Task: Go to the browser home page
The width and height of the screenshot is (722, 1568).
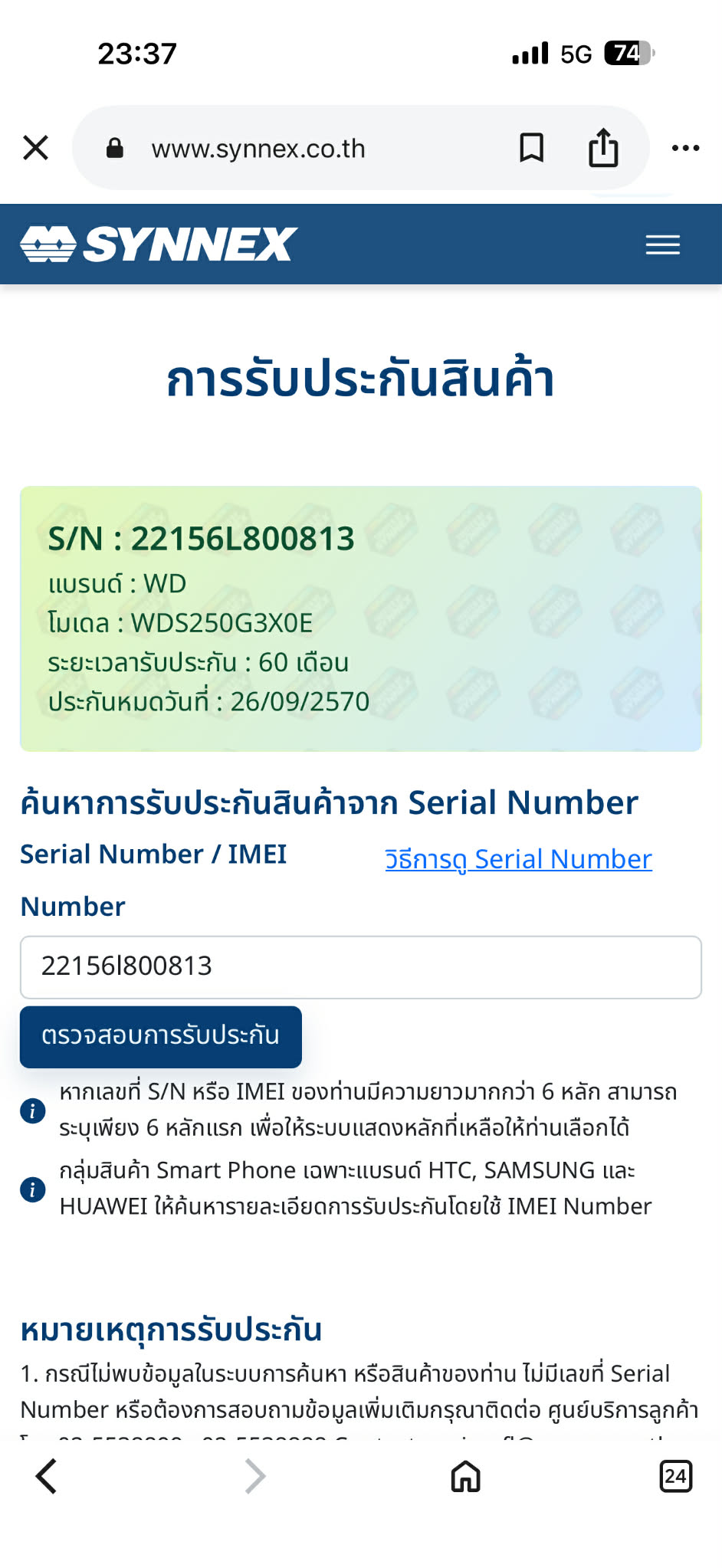Action: tap(465, 1476)
